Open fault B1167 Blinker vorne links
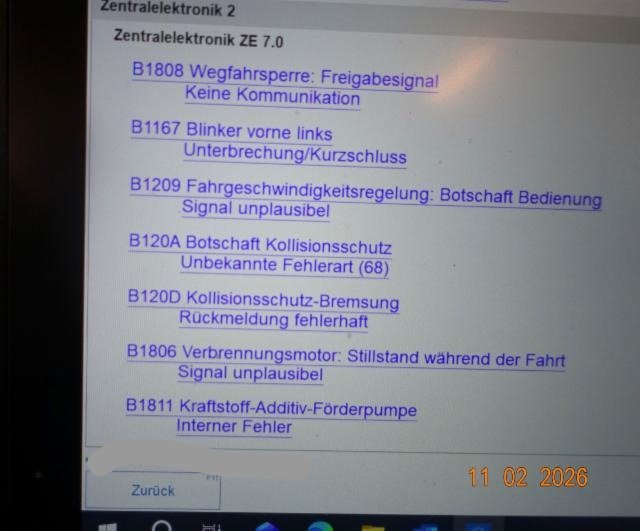Image resolution: width=640 pixels, height=531 pixels. tap(232, 133)
